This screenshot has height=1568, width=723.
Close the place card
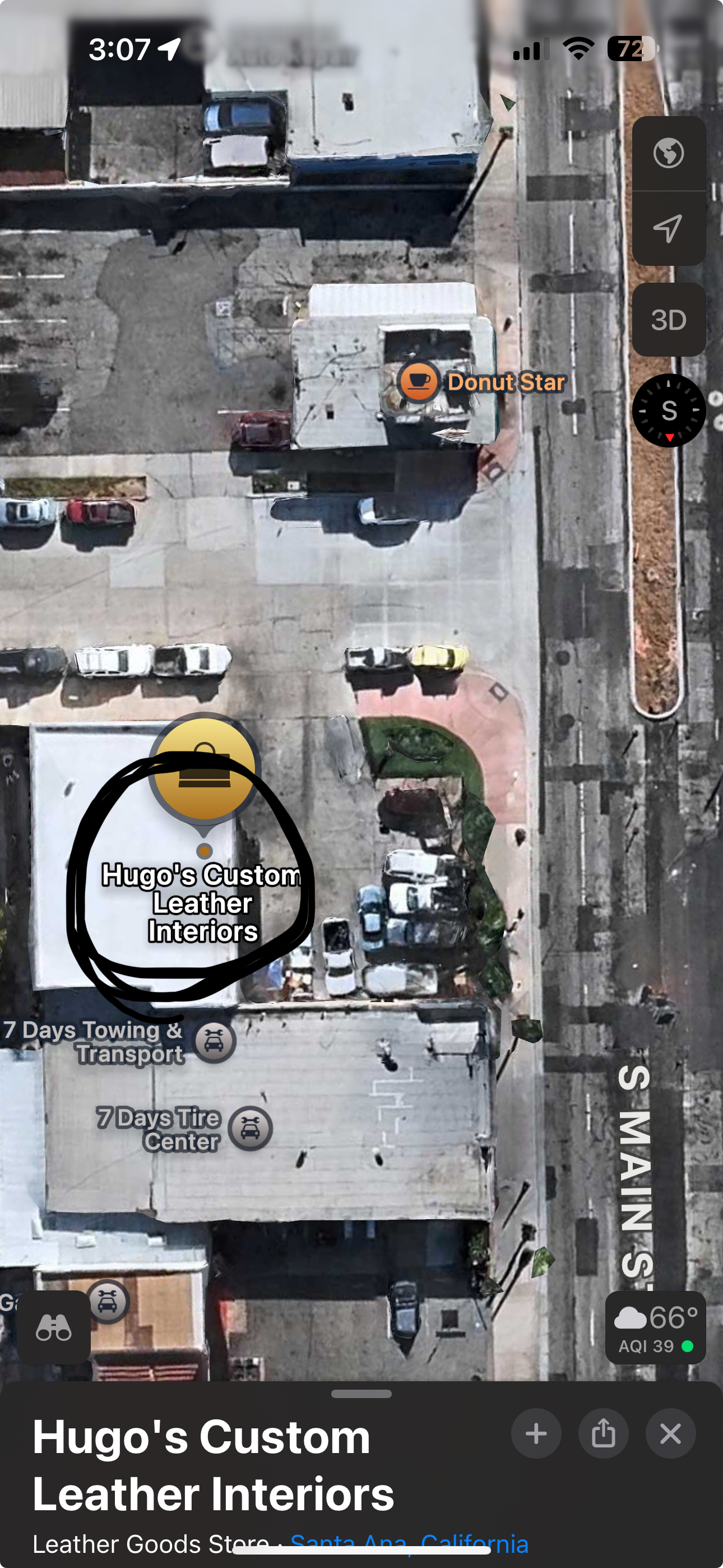671,1434
